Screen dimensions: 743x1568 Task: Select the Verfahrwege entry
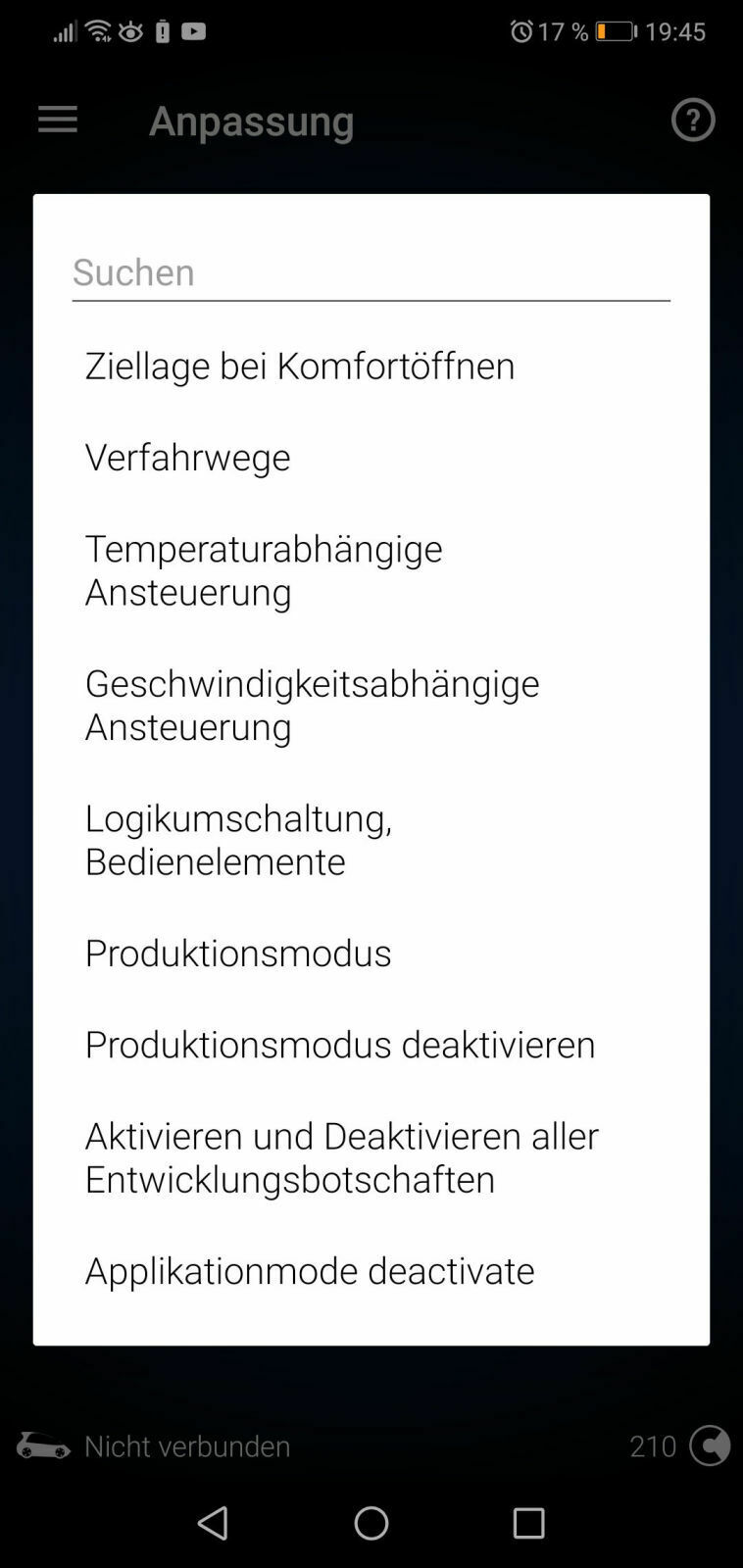click(x=188, y=457)
